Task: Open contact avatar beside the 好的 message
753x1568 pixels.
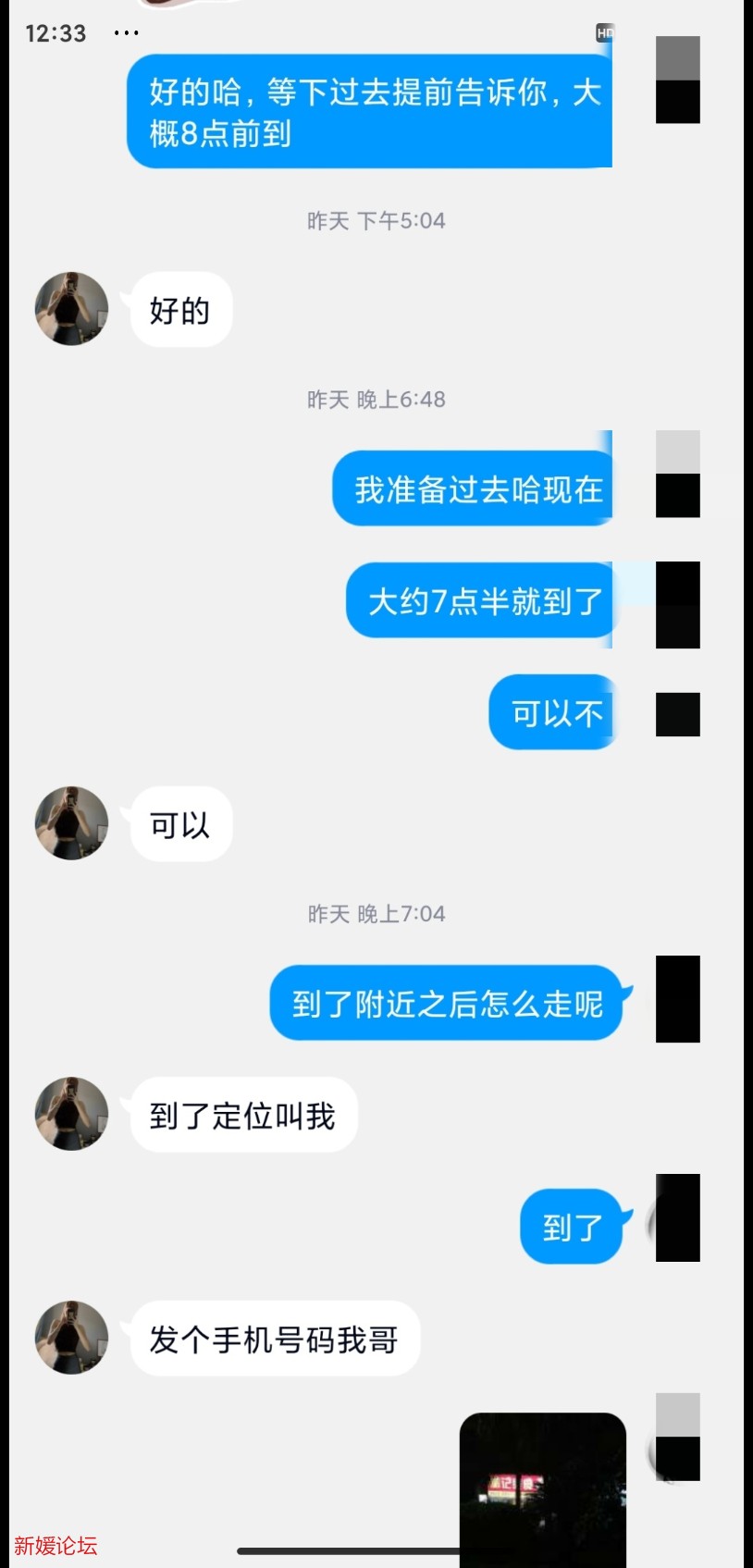Action: [x=71, y=309]
